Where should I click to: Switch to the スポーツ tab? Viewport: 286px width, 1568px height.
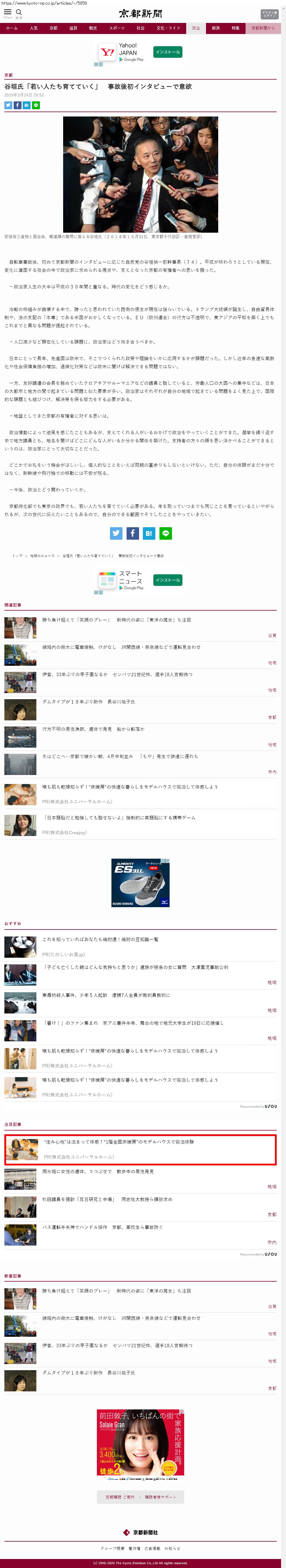[116, 28]
